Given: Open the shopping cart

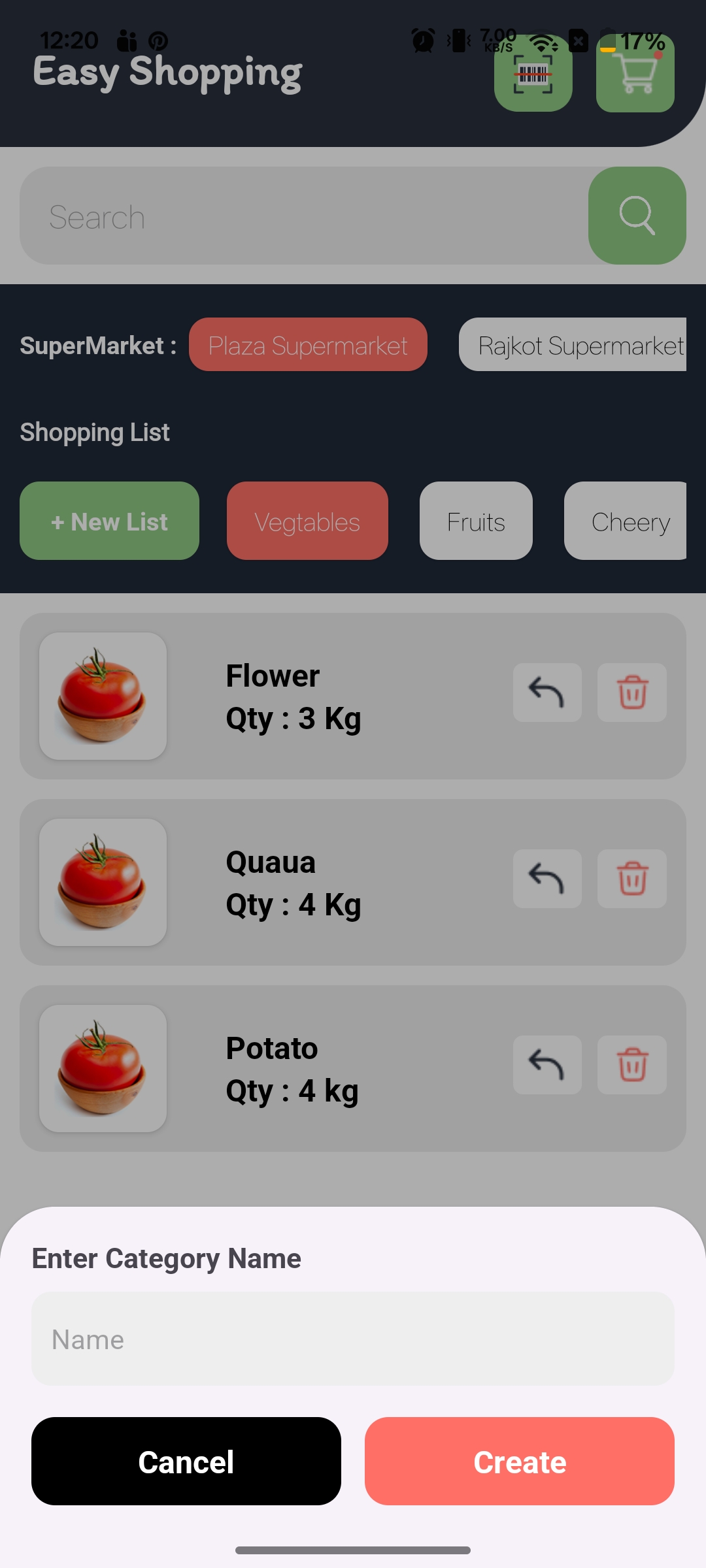Looking at the screenshot, I should (635, 73).
